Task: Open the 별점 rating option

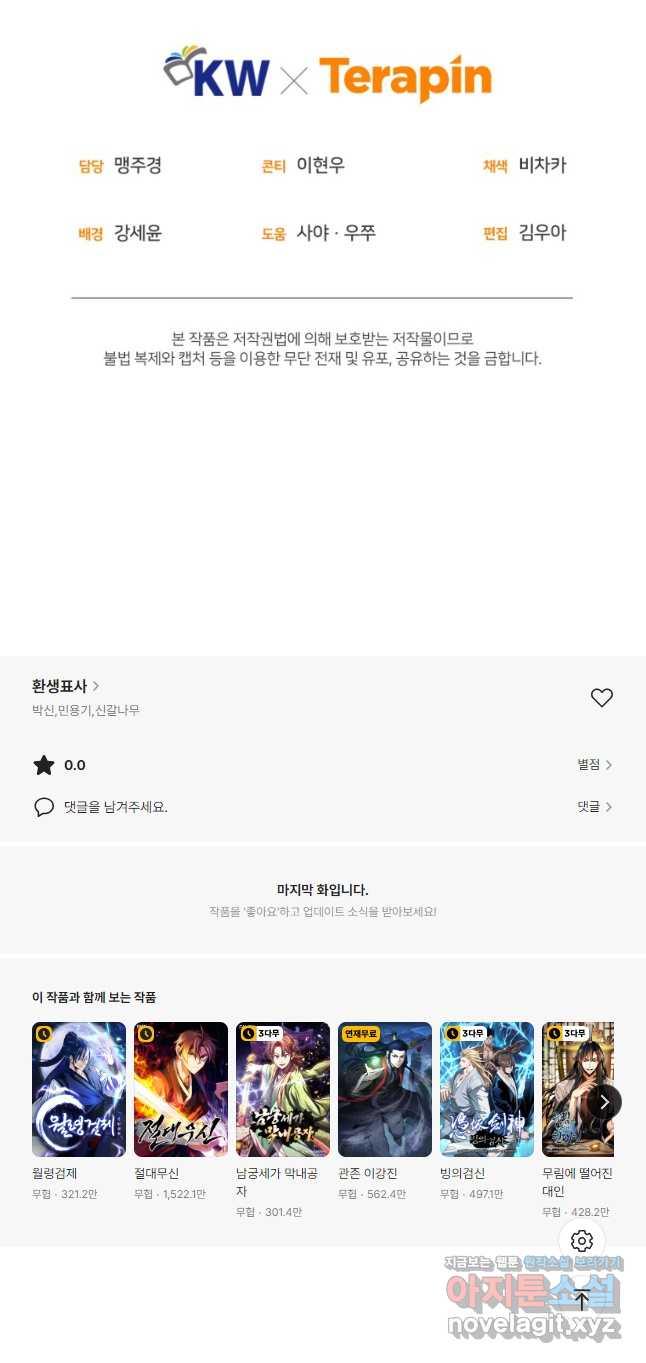Action: click(594, 765)
